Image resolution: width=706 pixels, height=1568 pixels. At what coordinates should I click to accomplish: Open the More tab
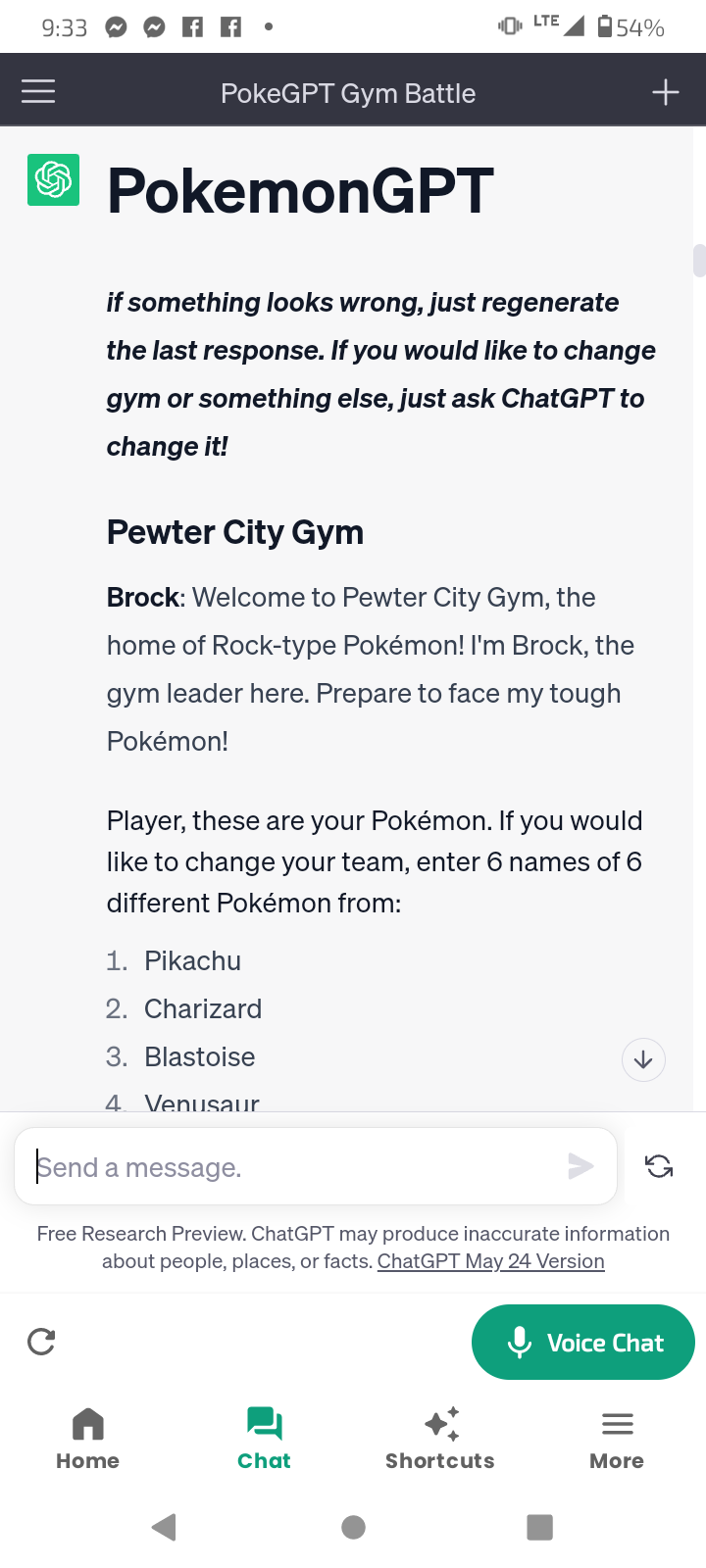(x=617, y=1439)
